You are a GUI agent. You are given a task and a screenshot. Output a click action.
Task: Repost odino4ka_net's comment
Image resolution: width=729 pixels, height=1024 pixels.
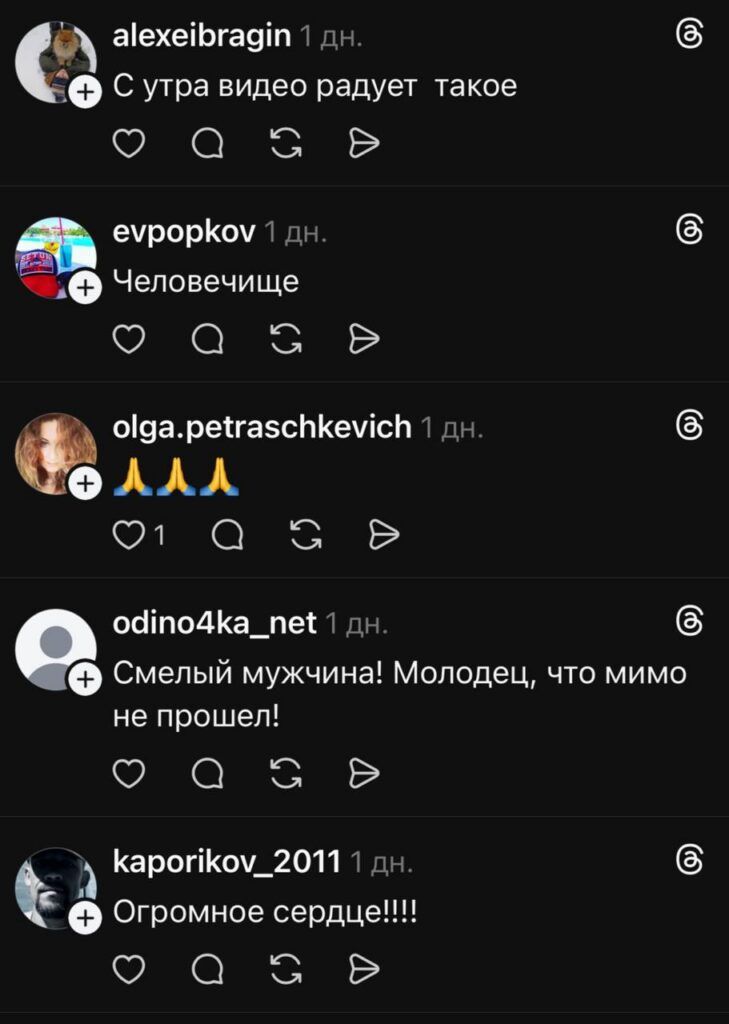286,773
